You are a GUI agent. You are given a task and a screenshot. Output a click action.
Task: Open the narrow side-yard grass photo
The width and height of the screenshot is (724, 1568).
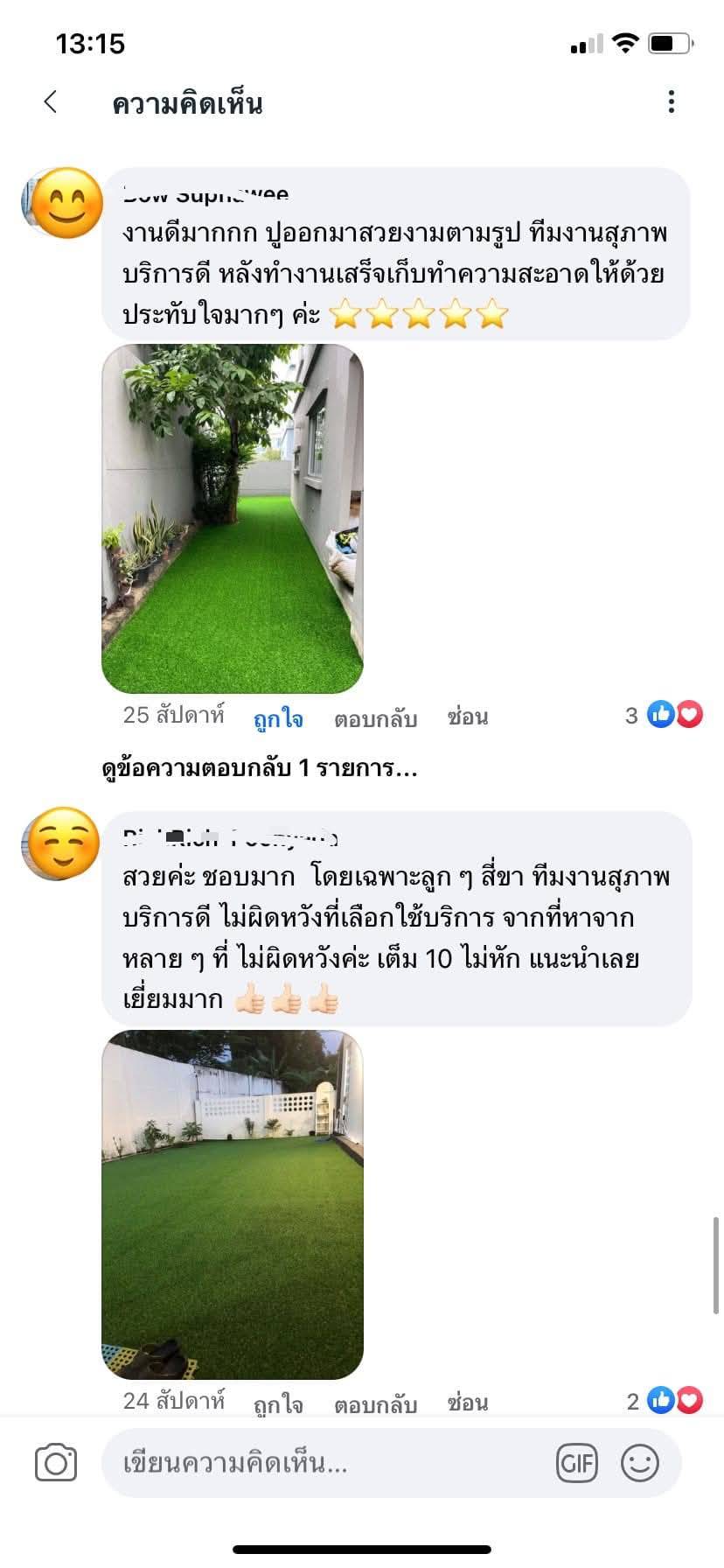click(233, 518)
